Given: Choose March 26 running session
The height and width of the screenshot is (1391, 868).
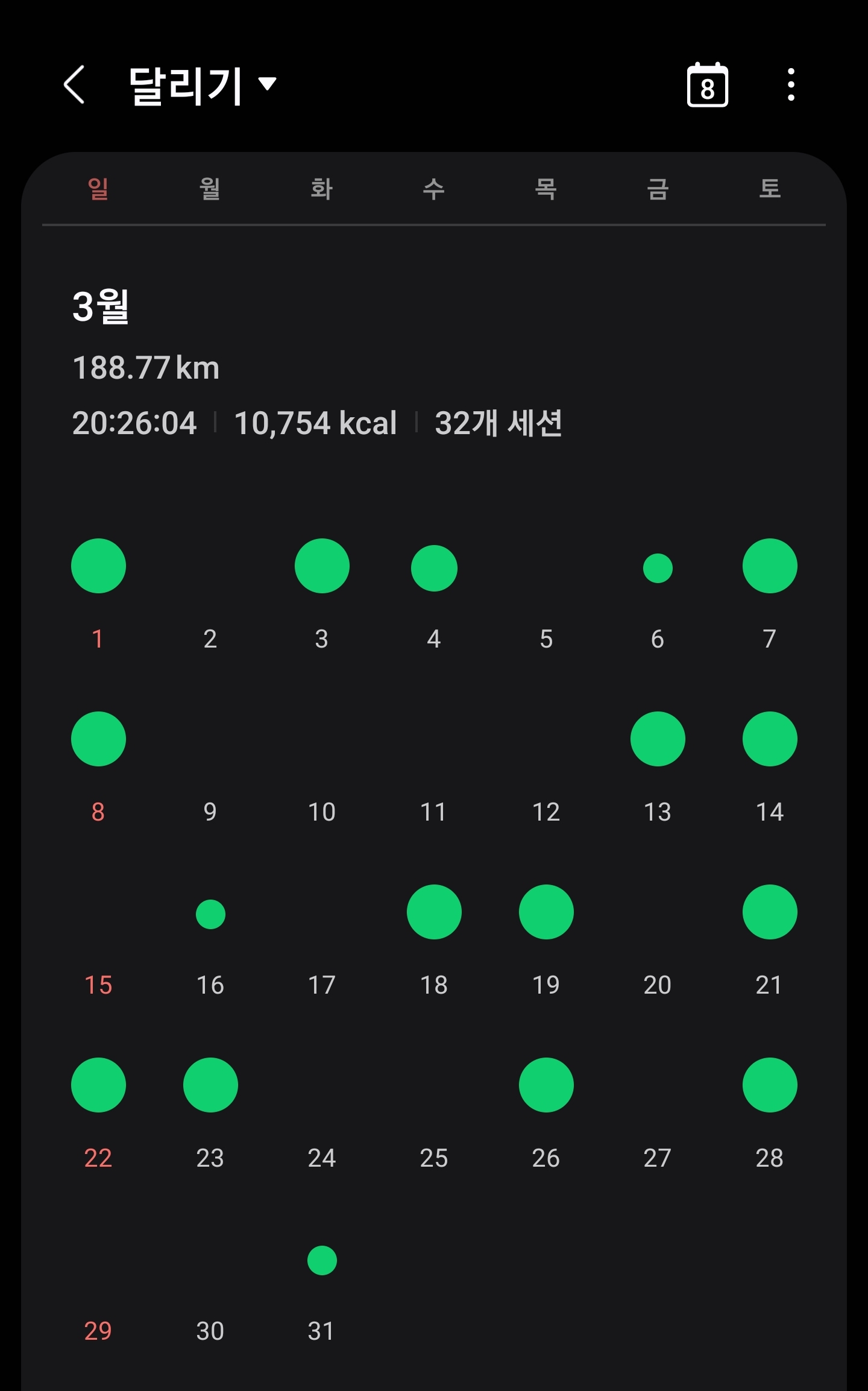Looking at the screenshot, I should [x=546, y=1085].
